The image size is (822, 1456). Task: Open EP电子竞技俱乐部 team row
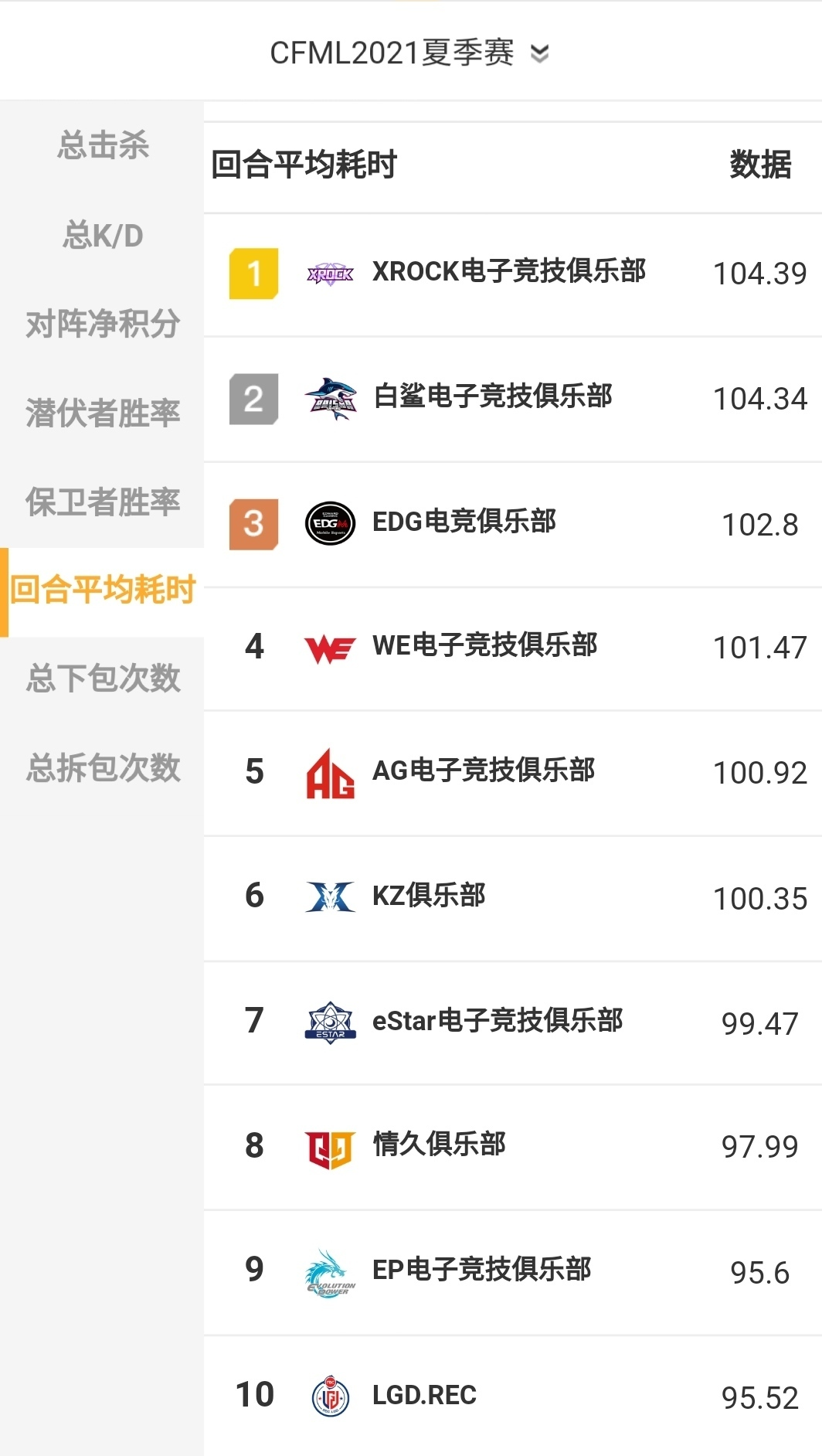(x=482, y=1271)
